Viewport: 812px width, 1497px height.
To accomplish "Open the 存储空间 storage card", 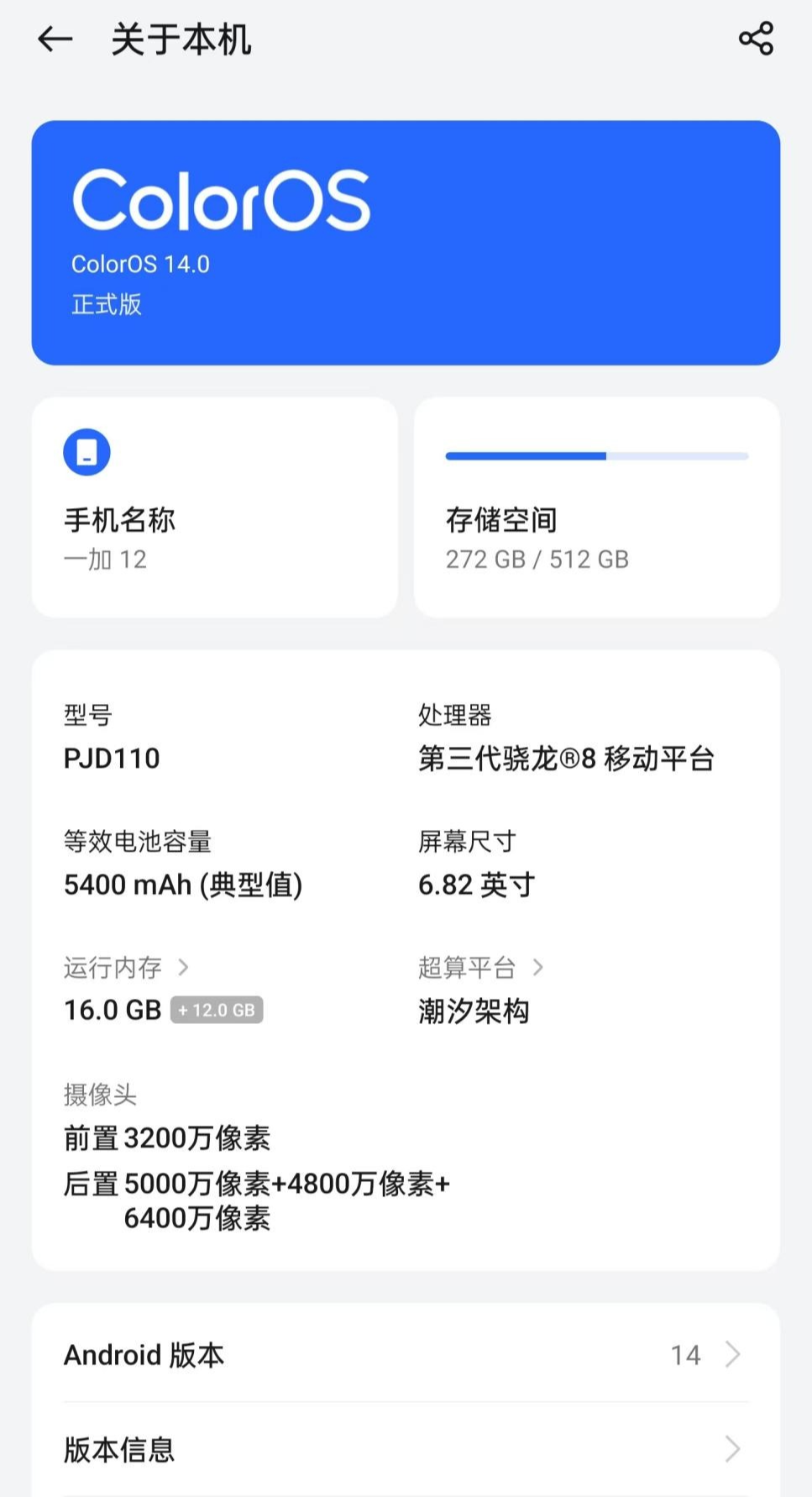I will coord(596,507).
